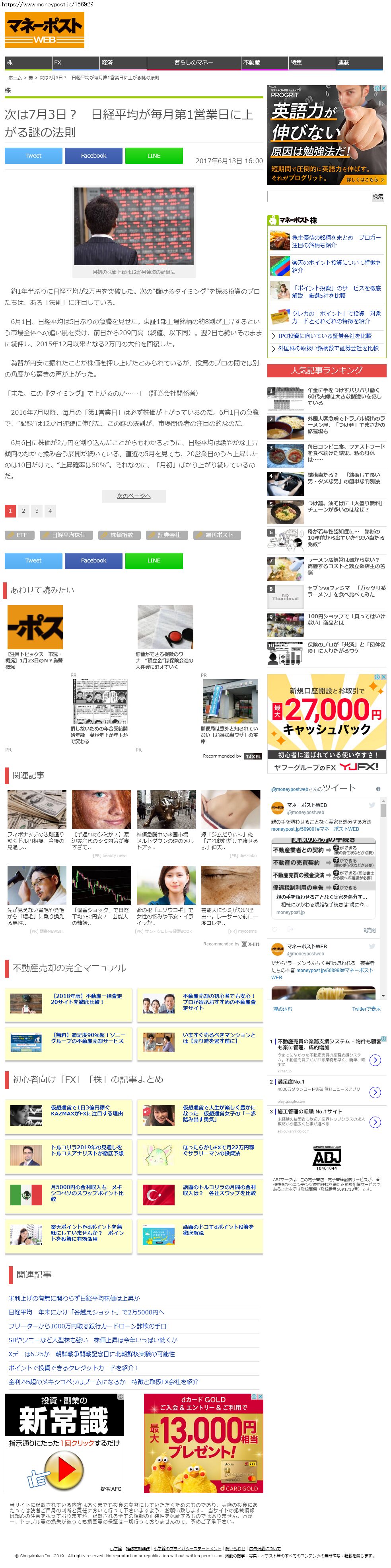Open IPO投資に向いている証券会社を比較 link

tap(325, 336)
